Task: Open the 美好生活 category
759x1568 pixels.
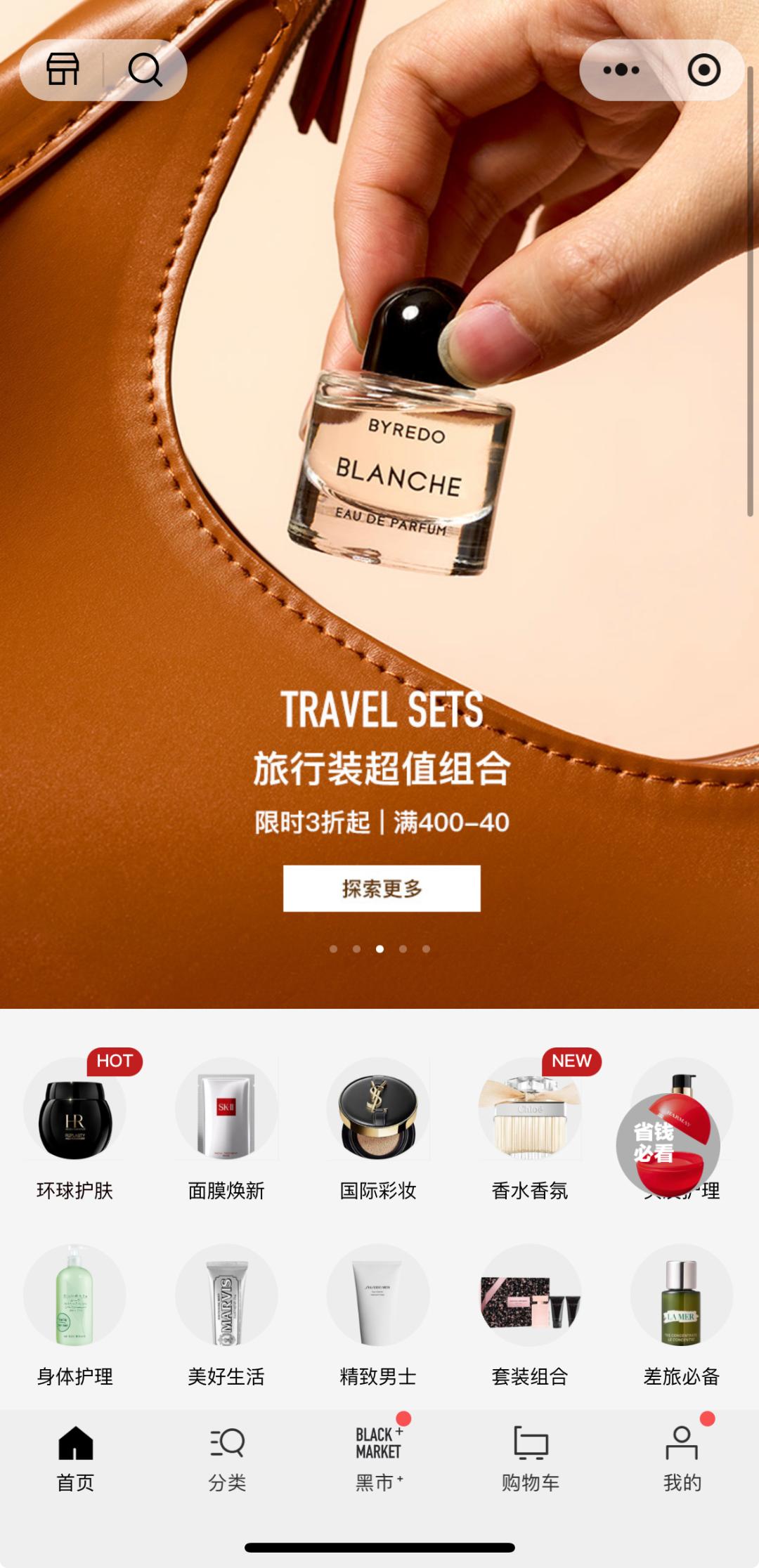Action: point(226,1314)
